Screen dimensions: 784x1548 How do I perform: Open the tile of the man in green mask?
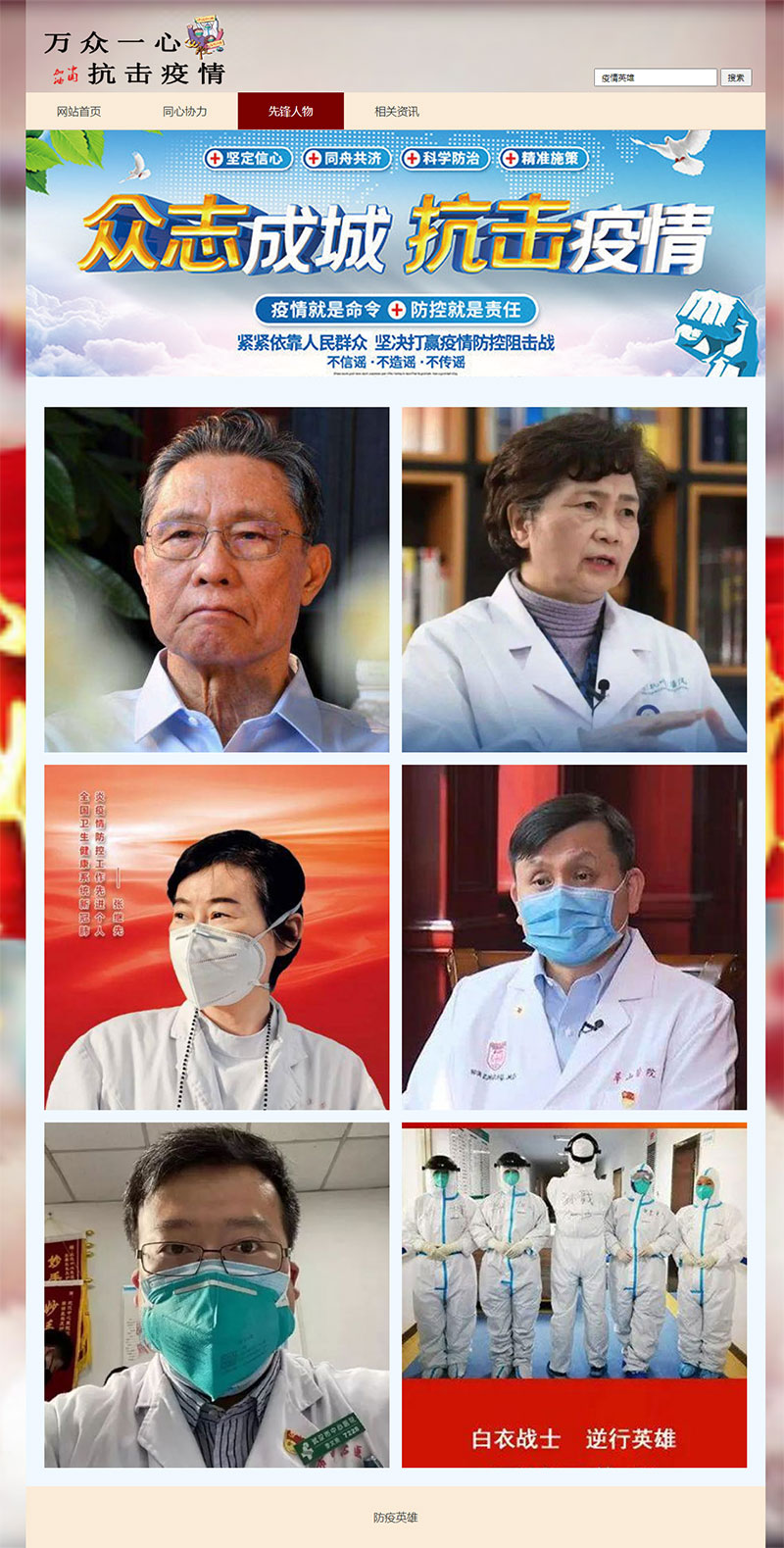tap(217, 1295)
